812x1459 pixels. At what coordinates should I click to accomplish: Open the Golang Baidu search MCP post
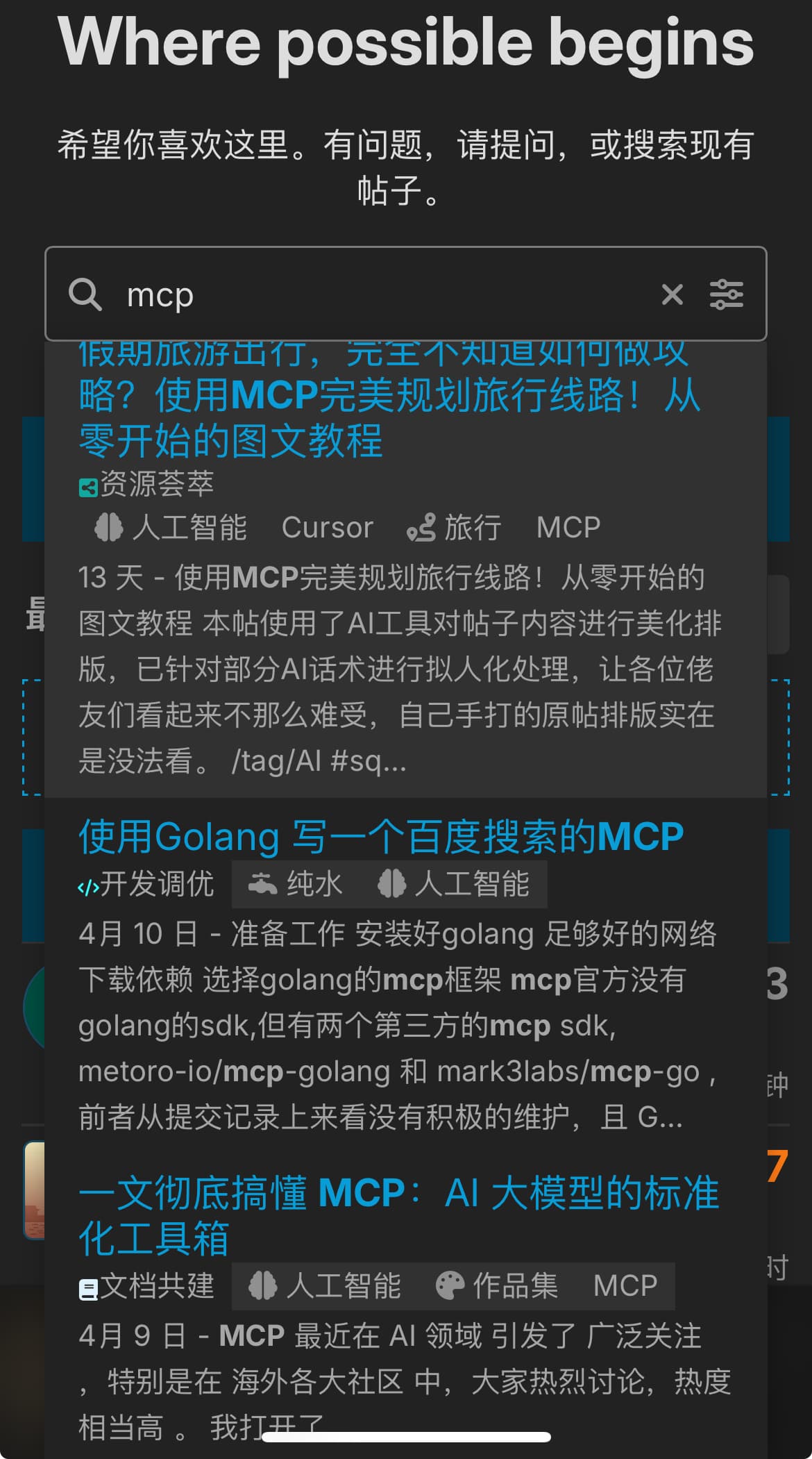(x=381, y=836)
